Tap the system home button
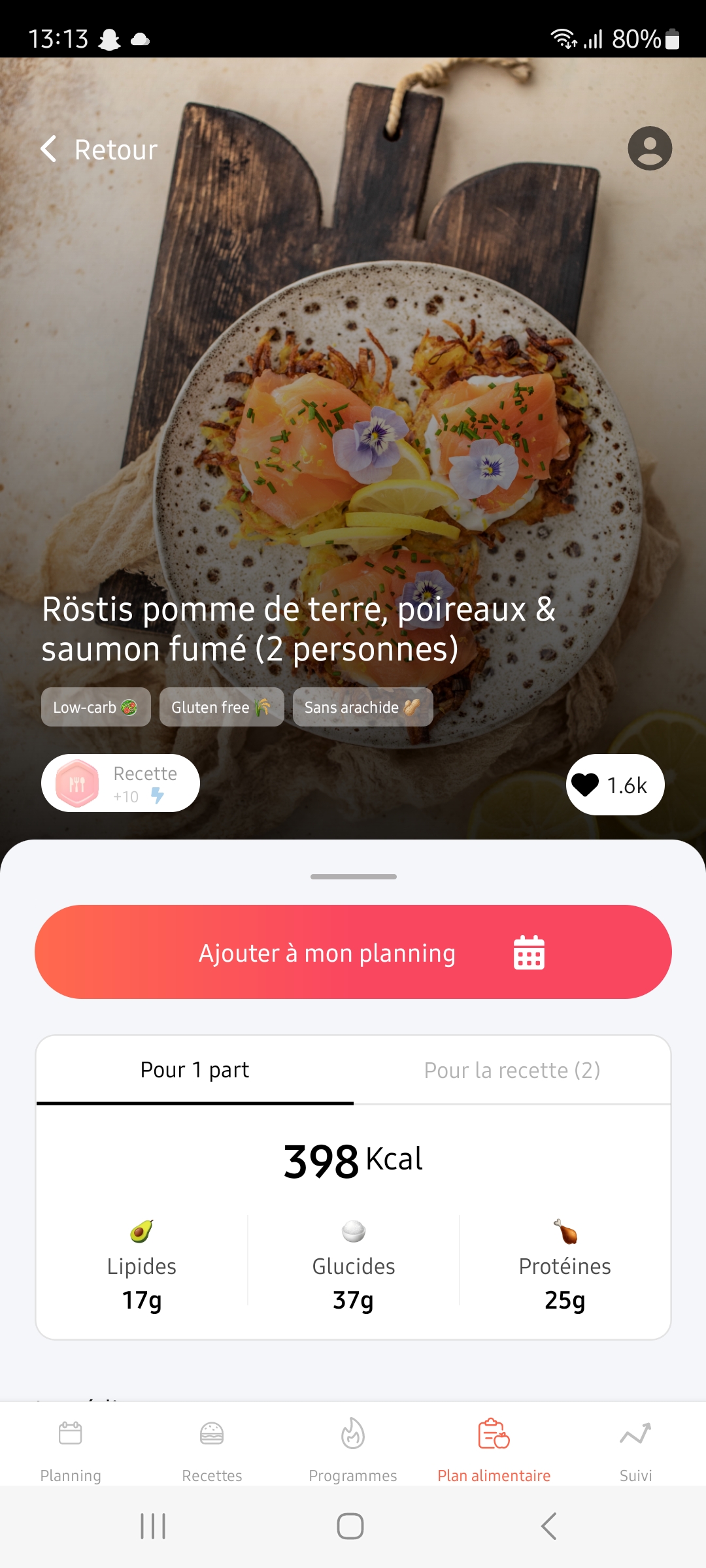 pos(350,1526)
